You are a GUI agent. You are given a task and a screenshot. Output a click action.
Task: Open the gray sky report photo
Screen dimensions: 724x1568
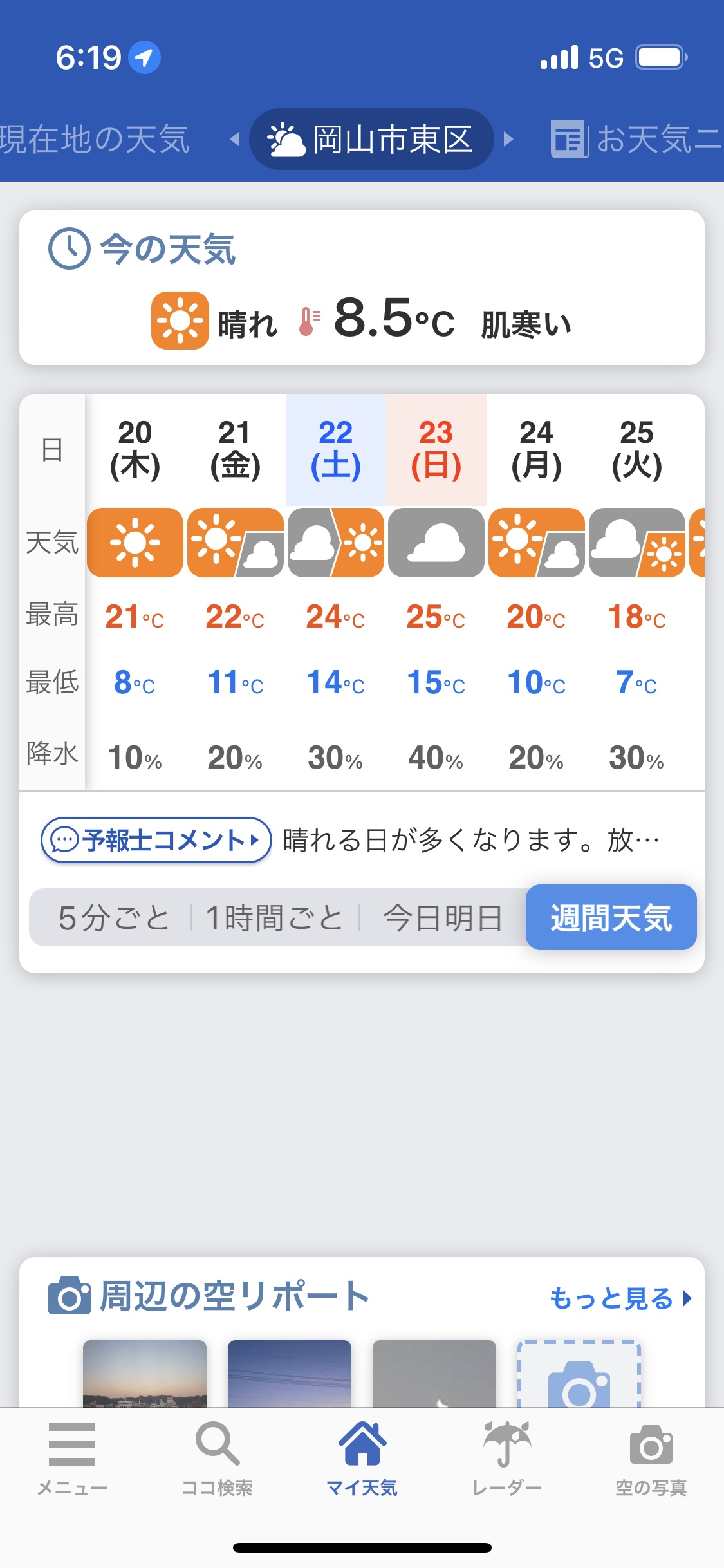click(434, 1373)
